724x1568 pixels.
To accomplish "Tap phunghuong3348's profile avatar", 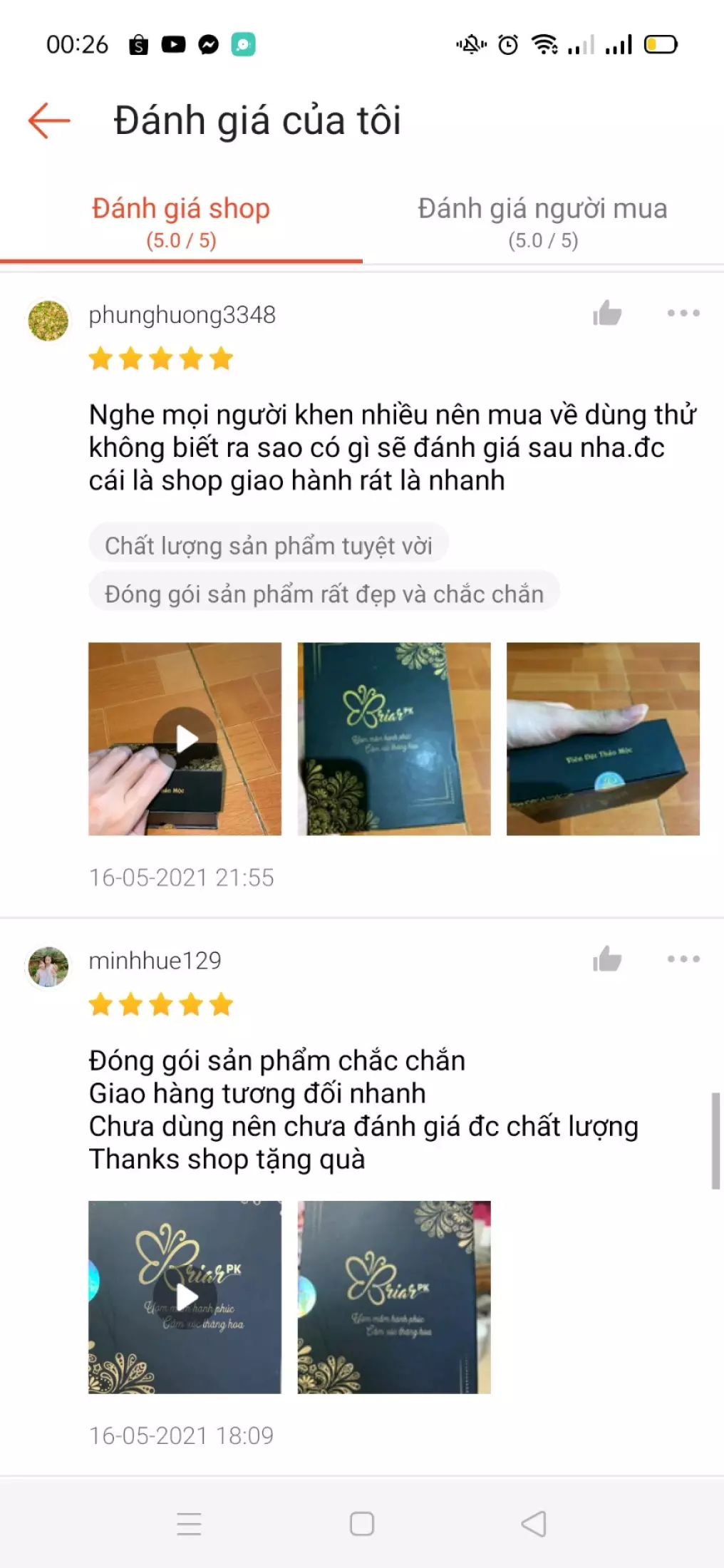I will pyautogui.click(x=49, y=319).
